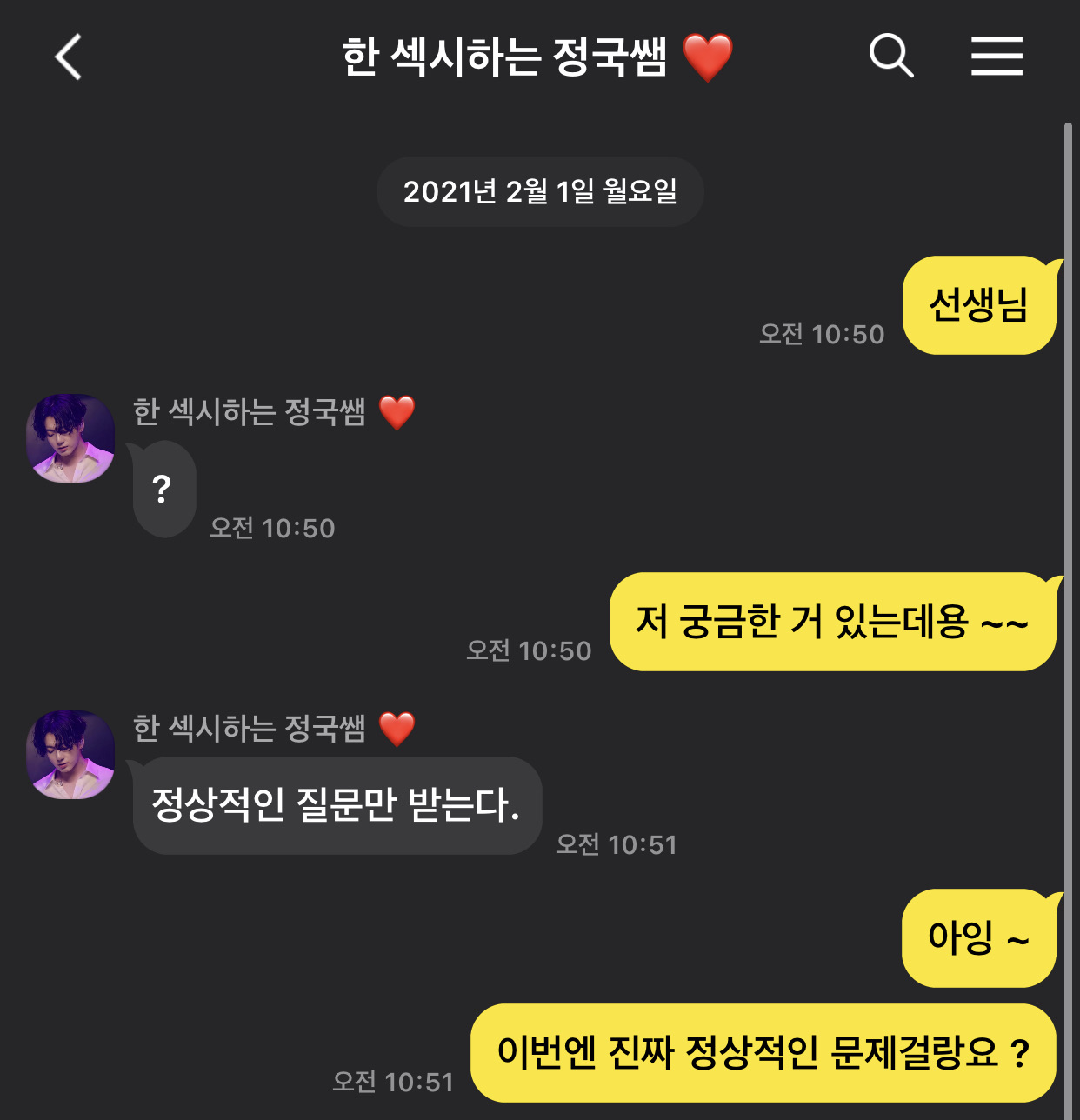This screenshot has width=1080, height=1120.
Task: View profile from avatar beside "정상적인 질문만 받는다."
Action: point(70,755)
